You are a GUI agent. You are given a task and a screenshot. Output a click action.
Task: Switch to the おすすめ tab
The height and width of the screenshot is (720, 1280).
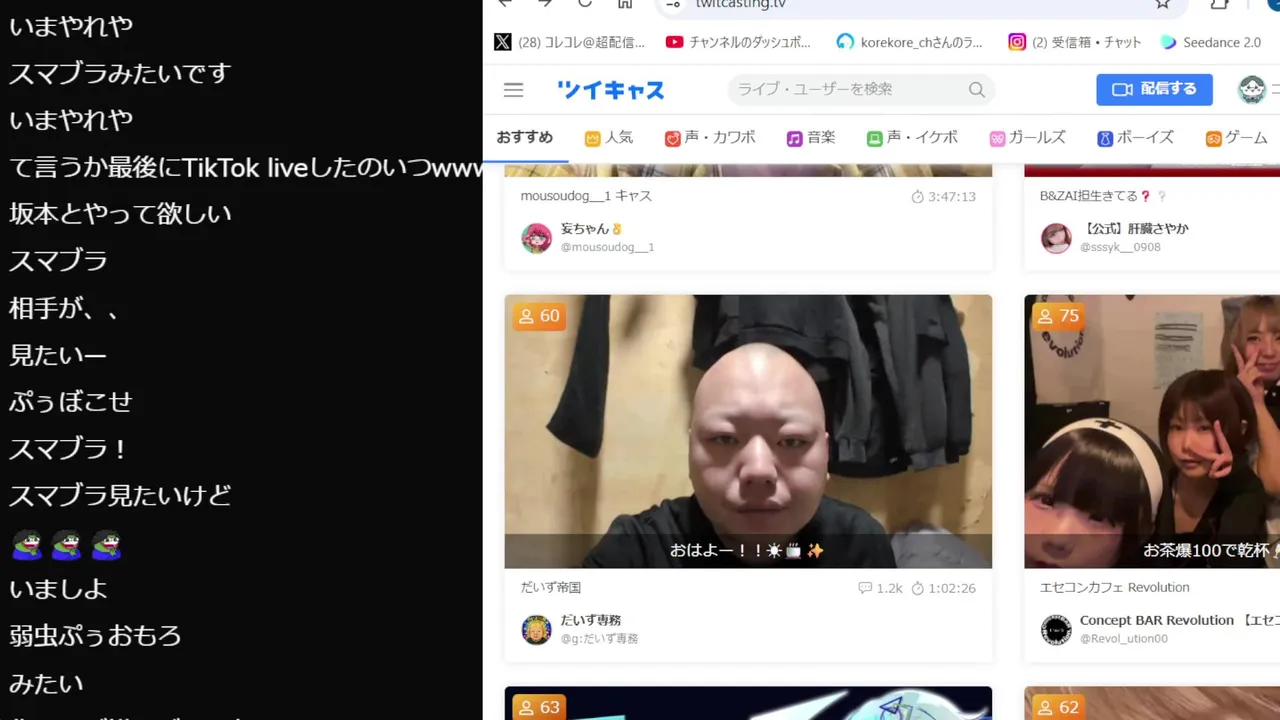click(524, 138)
